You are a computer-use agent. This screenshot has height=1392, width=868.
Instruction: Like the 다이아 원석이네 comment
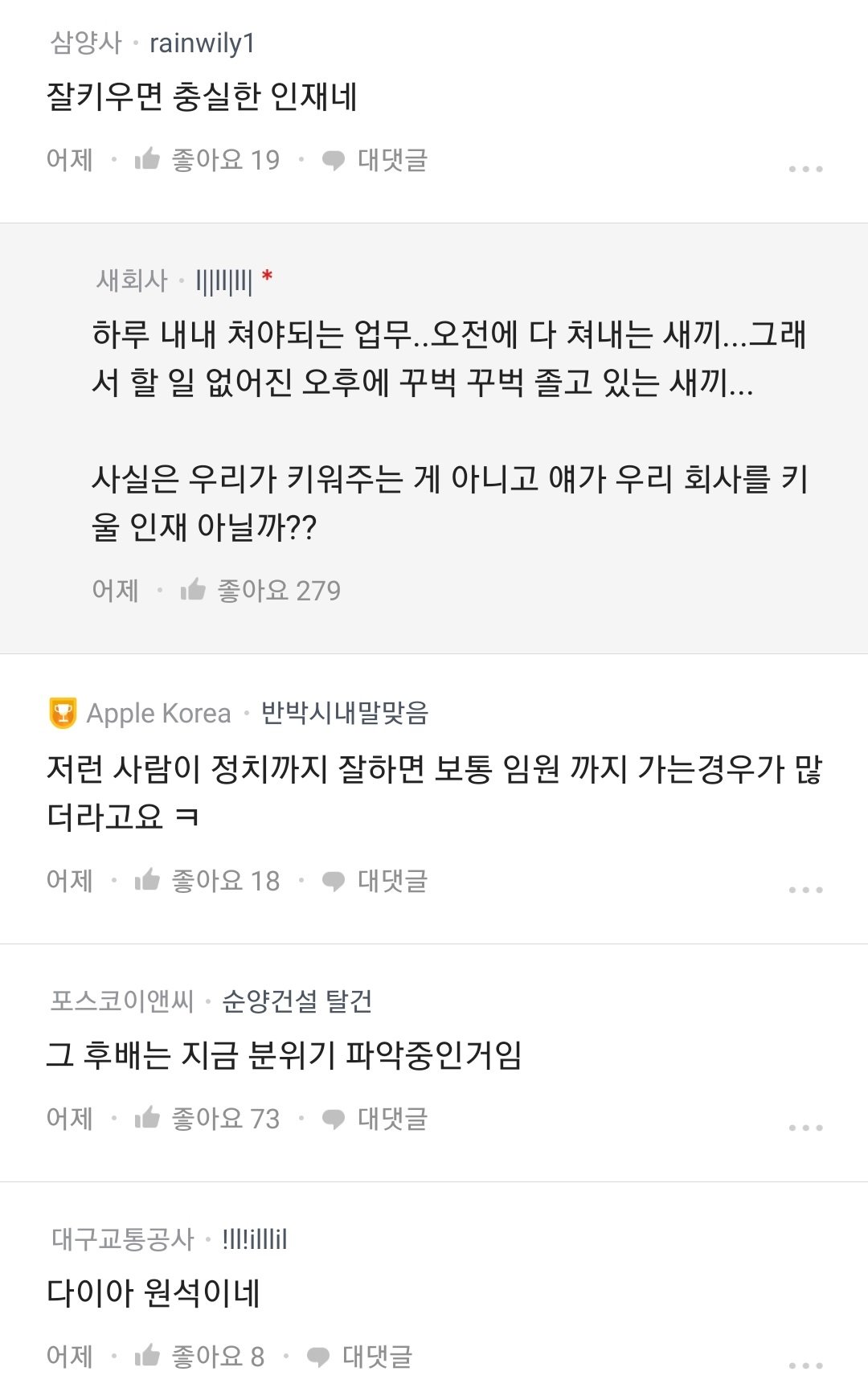tap(199, 1357)
